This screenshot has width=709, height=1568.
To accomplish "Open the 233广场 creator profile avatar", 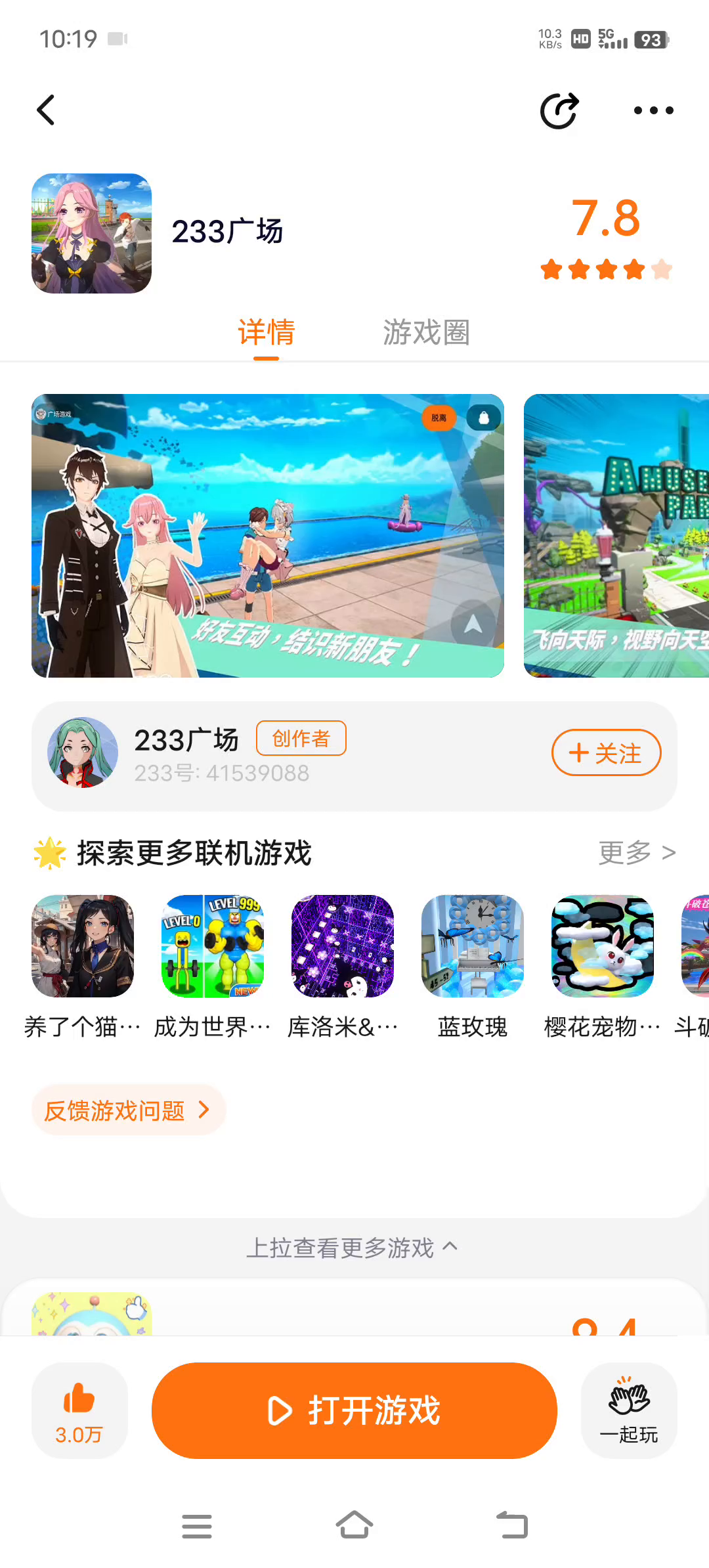I will point(83,752).
